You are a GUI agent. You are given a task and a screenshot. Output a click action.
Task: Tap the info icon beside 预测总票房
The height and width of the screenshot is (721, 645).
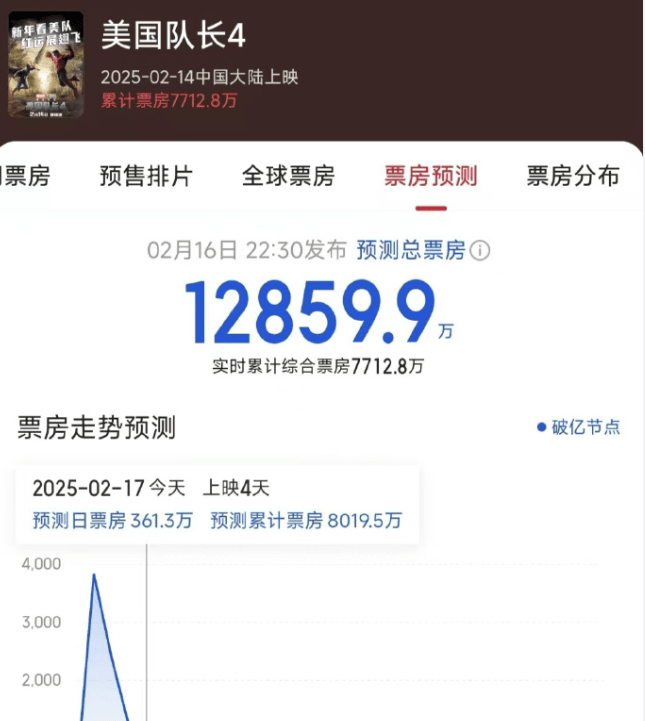pos(481,250)
